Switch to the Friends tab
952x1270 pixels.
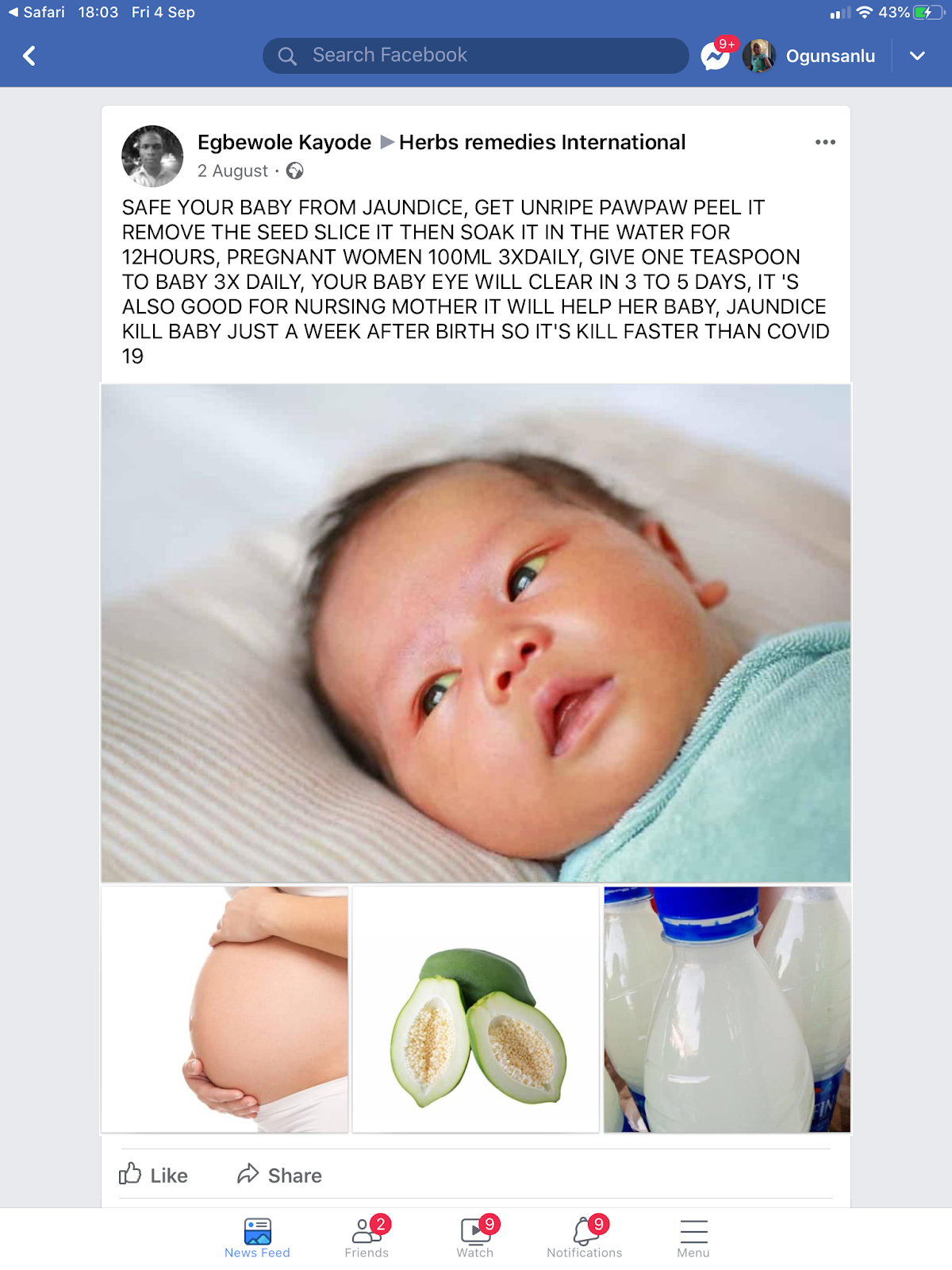367,1237
